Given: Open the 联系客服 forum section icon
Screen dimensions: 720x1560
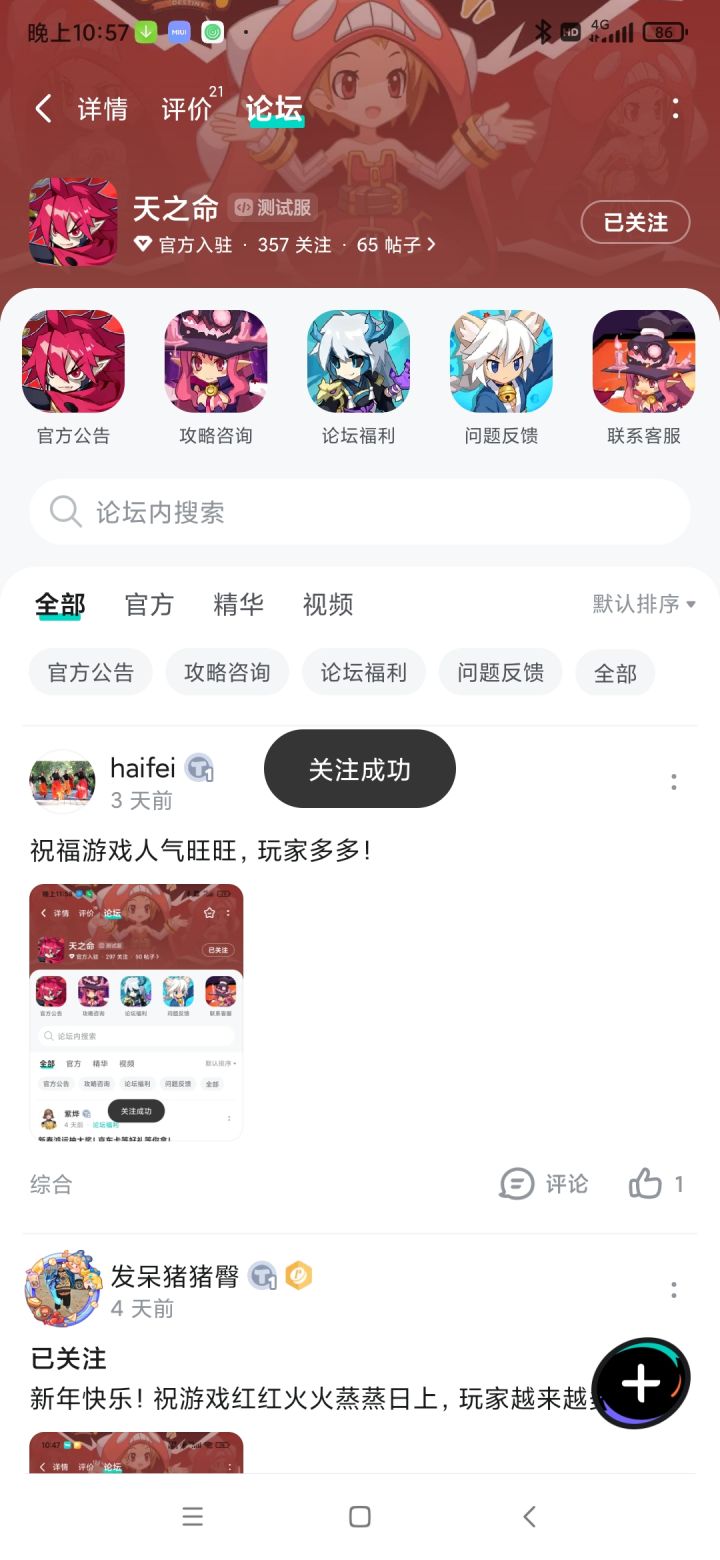Looking at the screenshot, I should [x=643, y=362].
